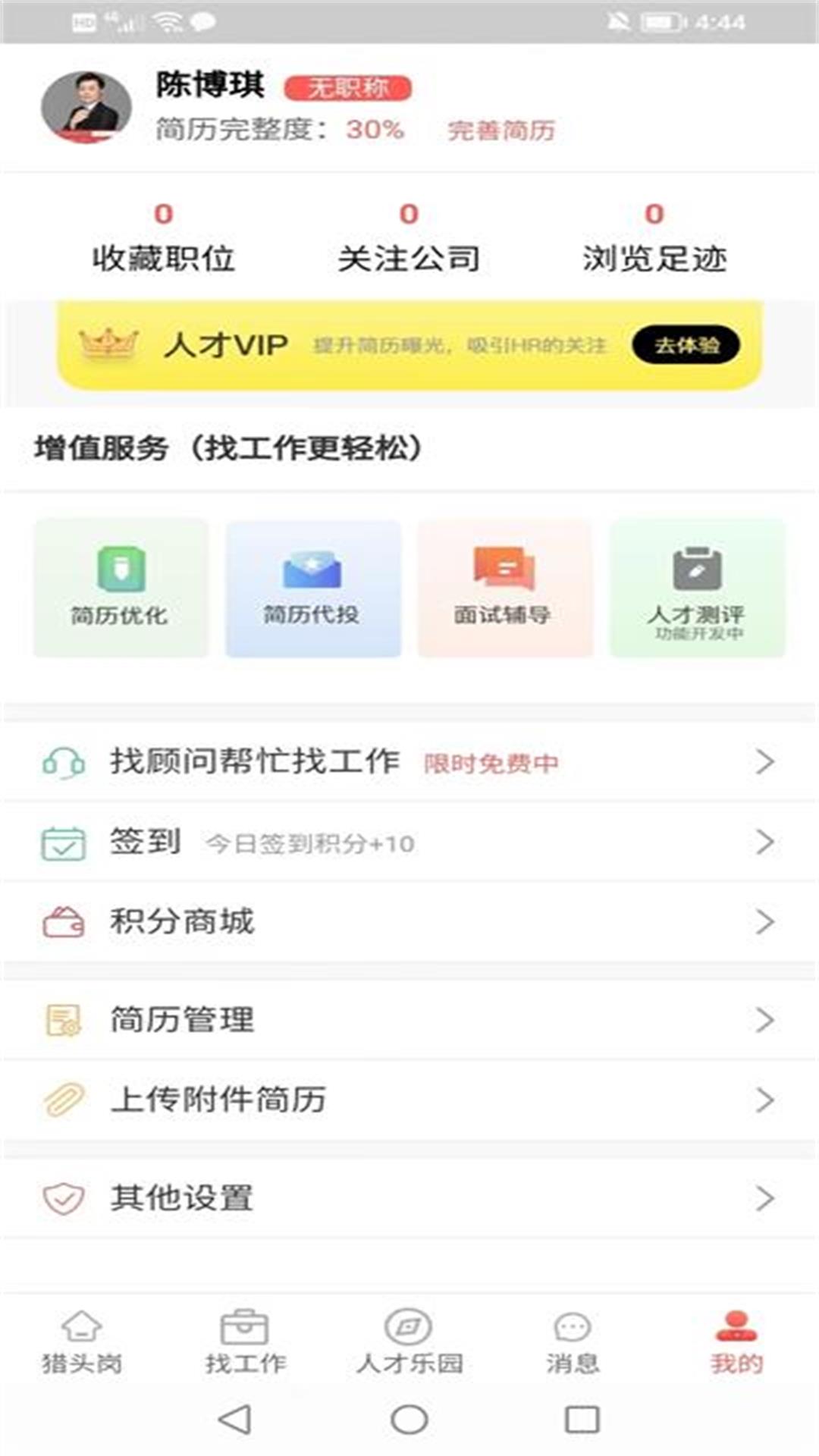
Task: Go to 积分商城 points mall
Action: click(409, 922)
